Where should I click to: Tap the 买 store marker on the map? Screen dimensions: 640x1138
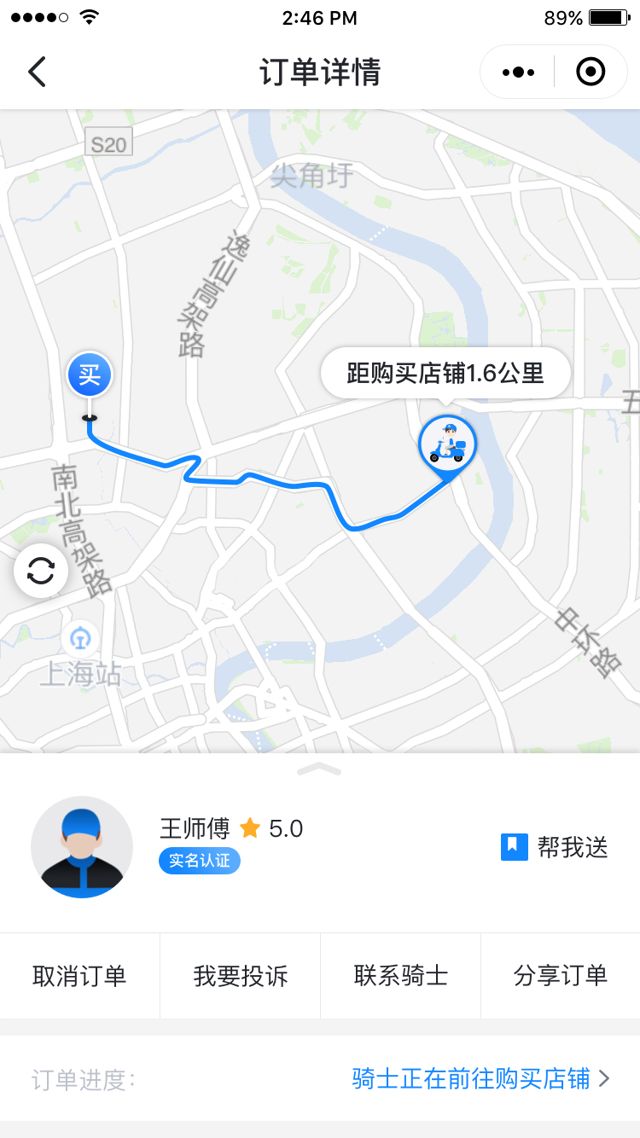point(89,377)
